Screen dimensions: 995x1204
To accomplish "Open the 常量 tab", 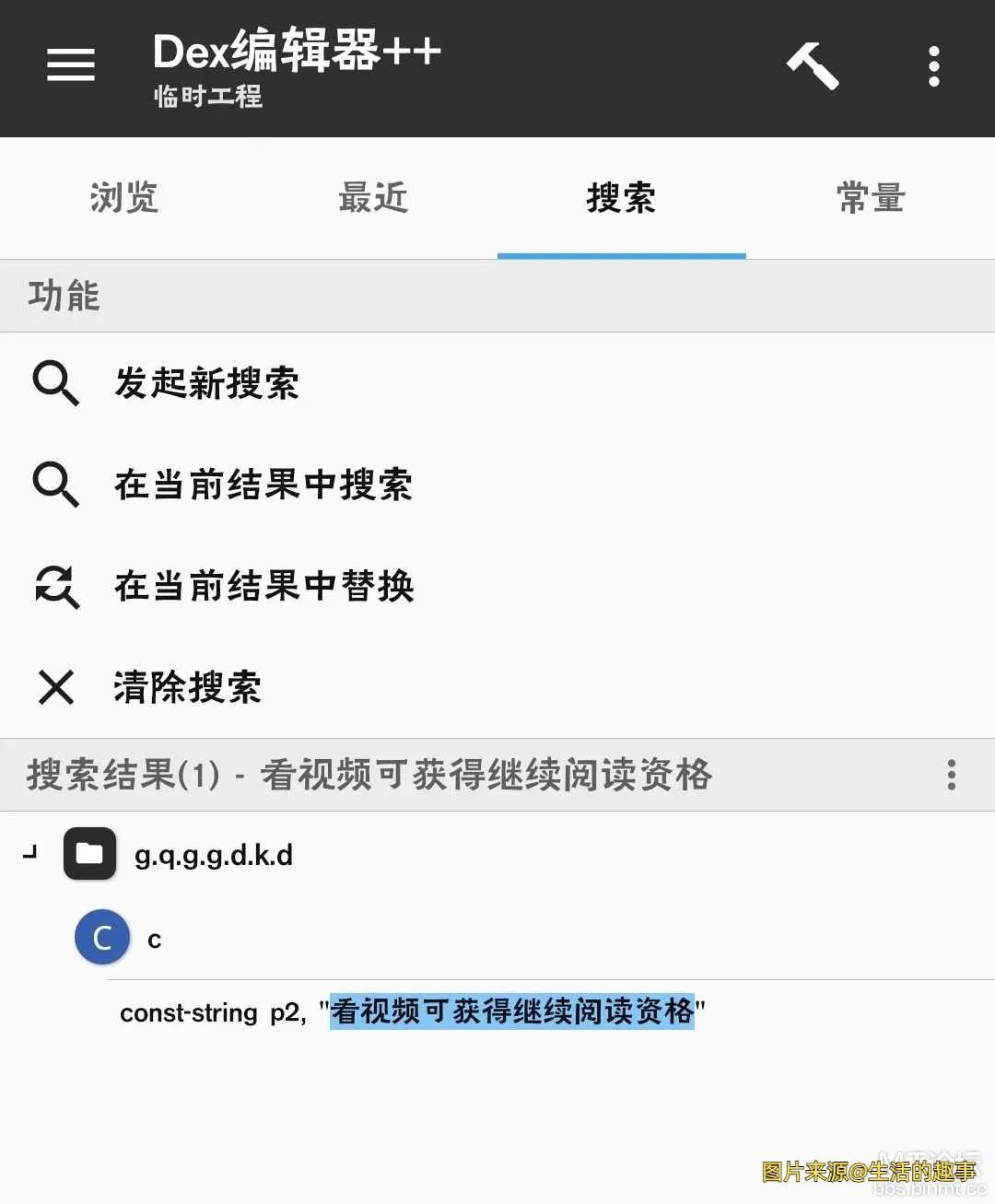I will point(870,198).
